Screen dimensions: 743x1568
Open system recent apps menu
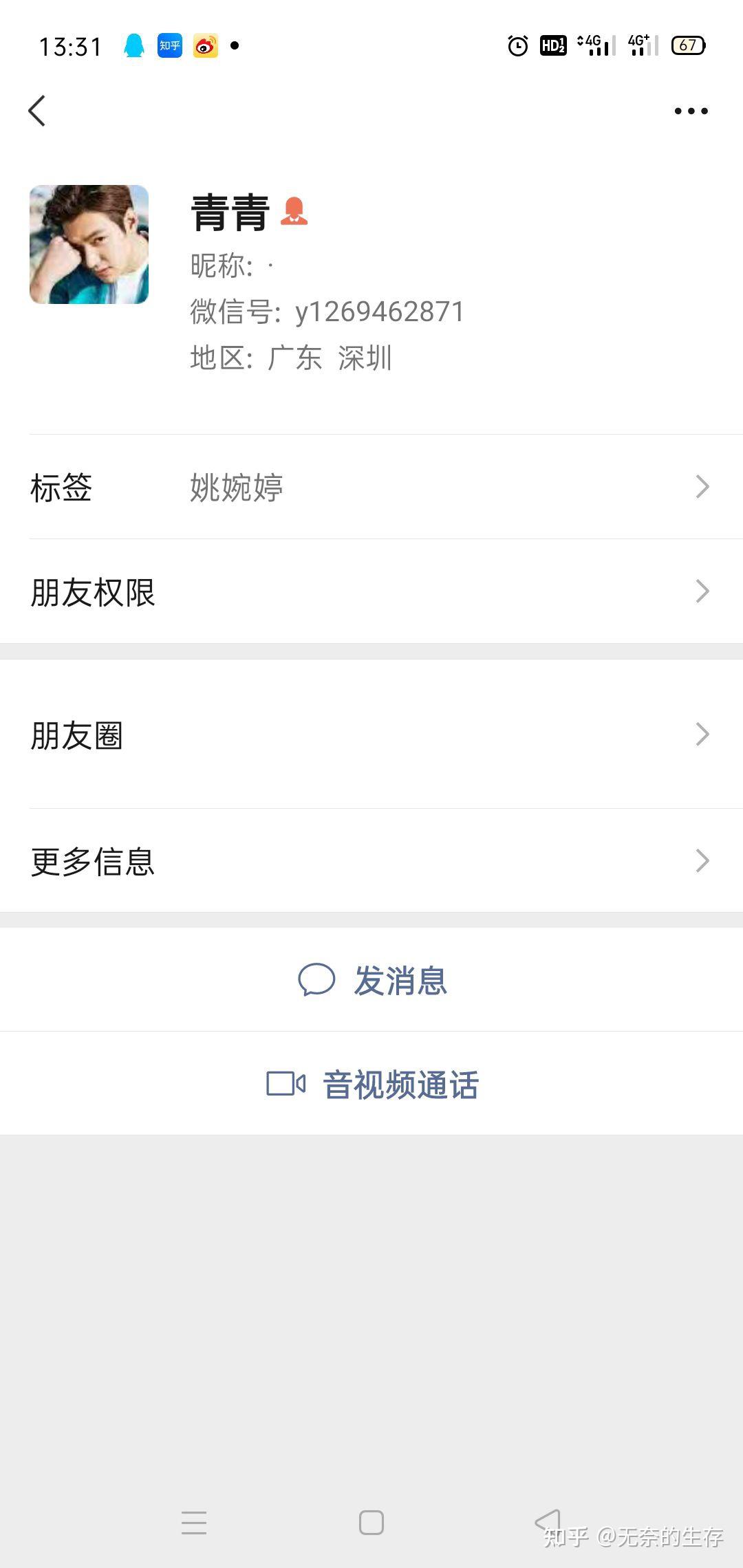pyautogui.click(x=194, y=1523)
